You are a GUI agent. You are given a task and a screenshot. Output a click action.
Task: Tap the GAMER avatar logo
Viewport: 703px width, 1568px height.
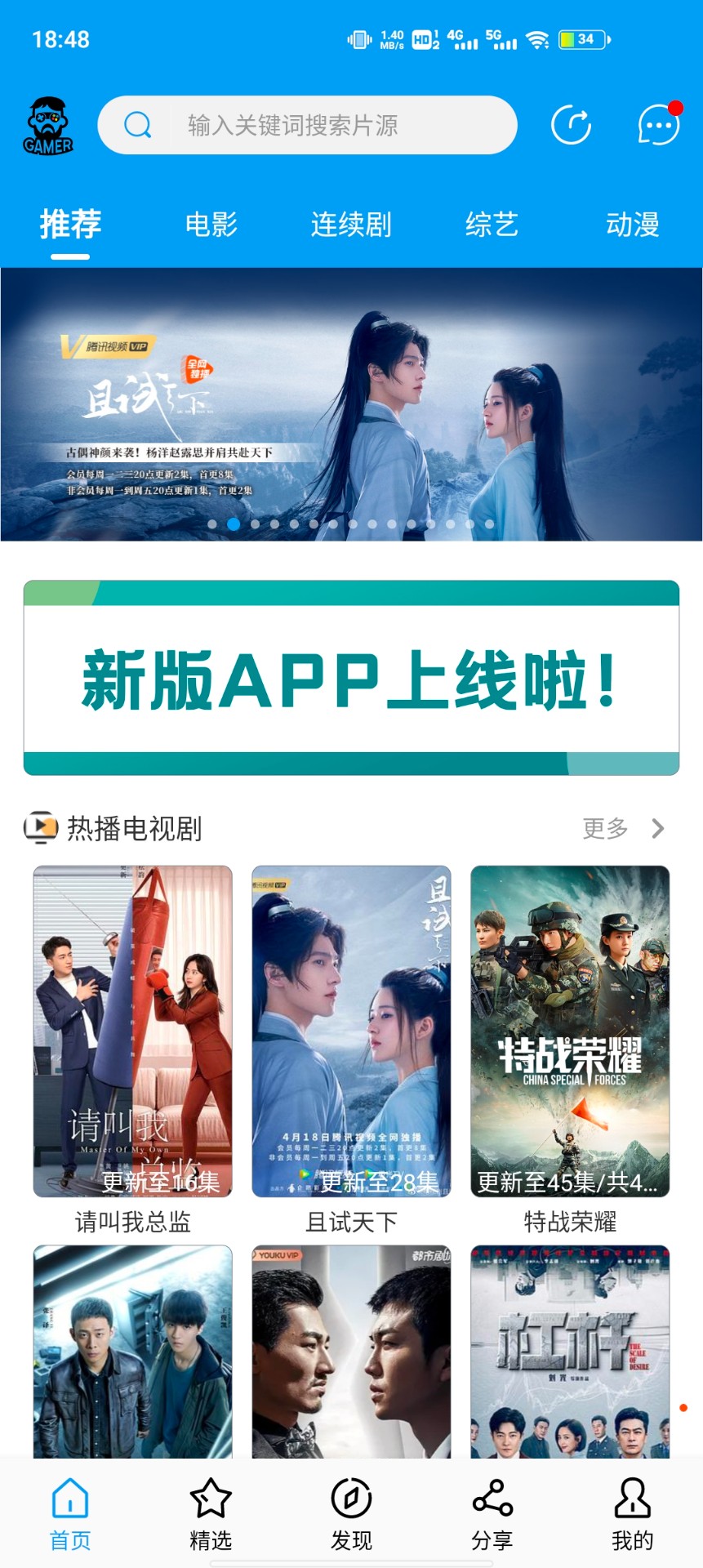pos(47,124)
